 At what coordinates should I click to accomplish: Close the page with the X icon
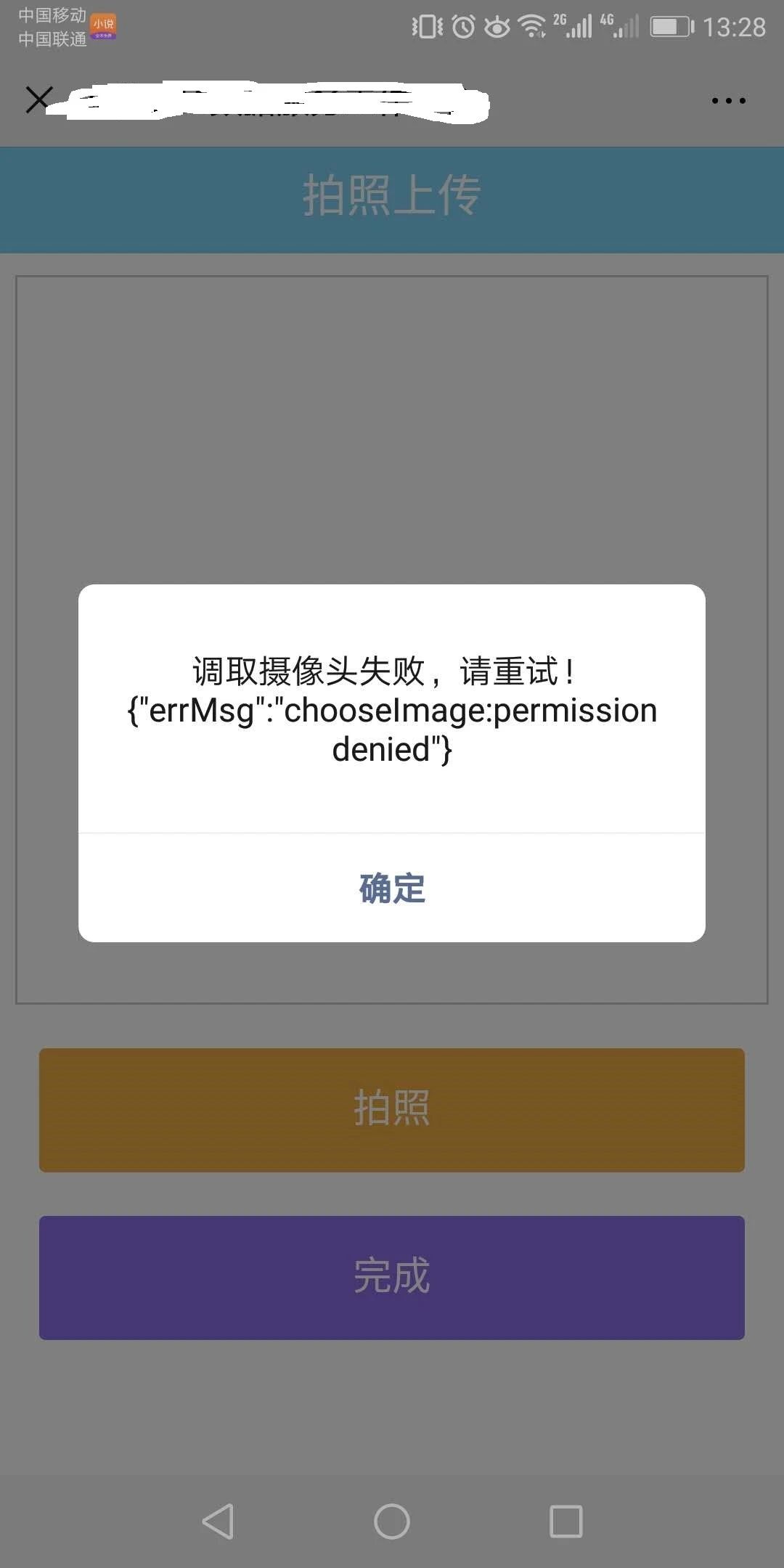tap(39, 99)
